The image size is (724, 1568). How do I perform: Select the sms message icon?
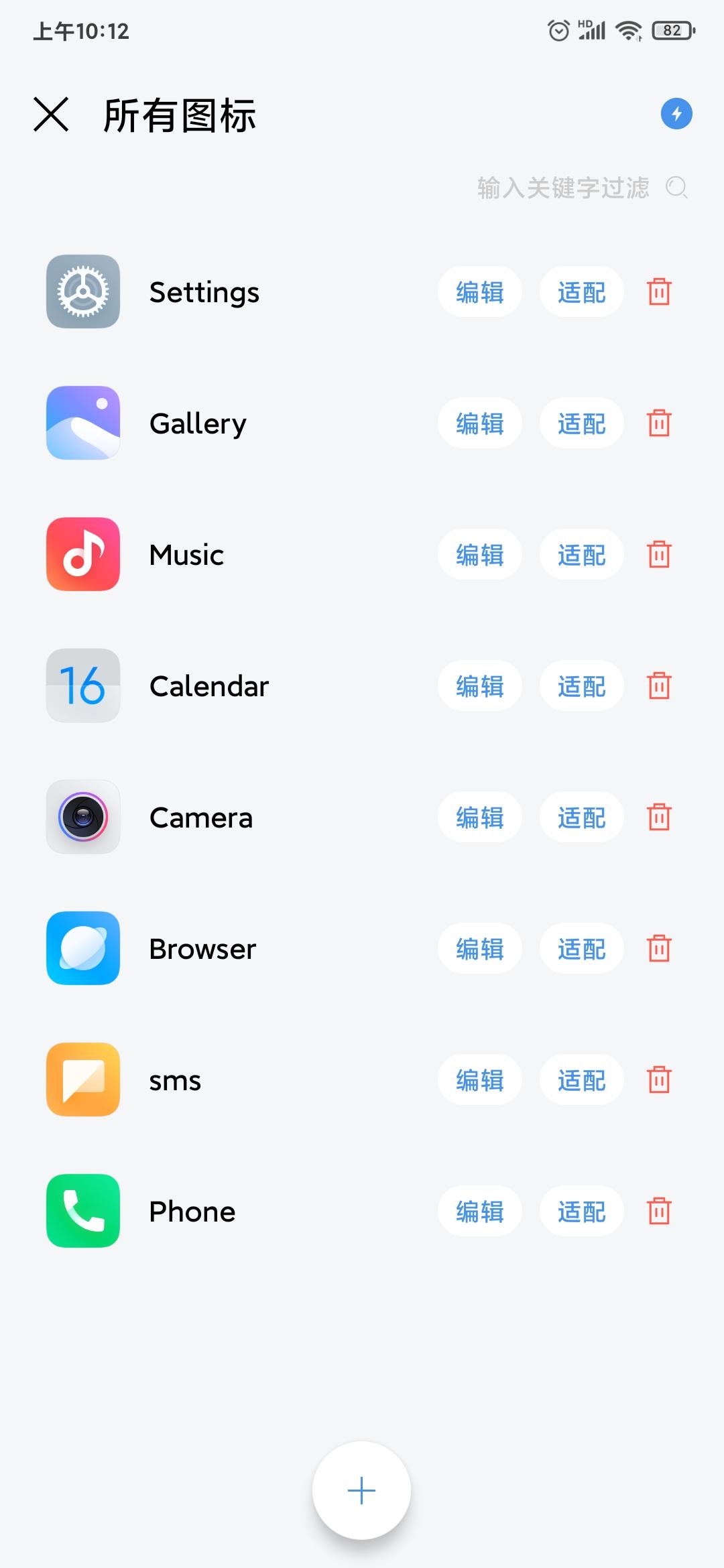[x=82, y=1080]
